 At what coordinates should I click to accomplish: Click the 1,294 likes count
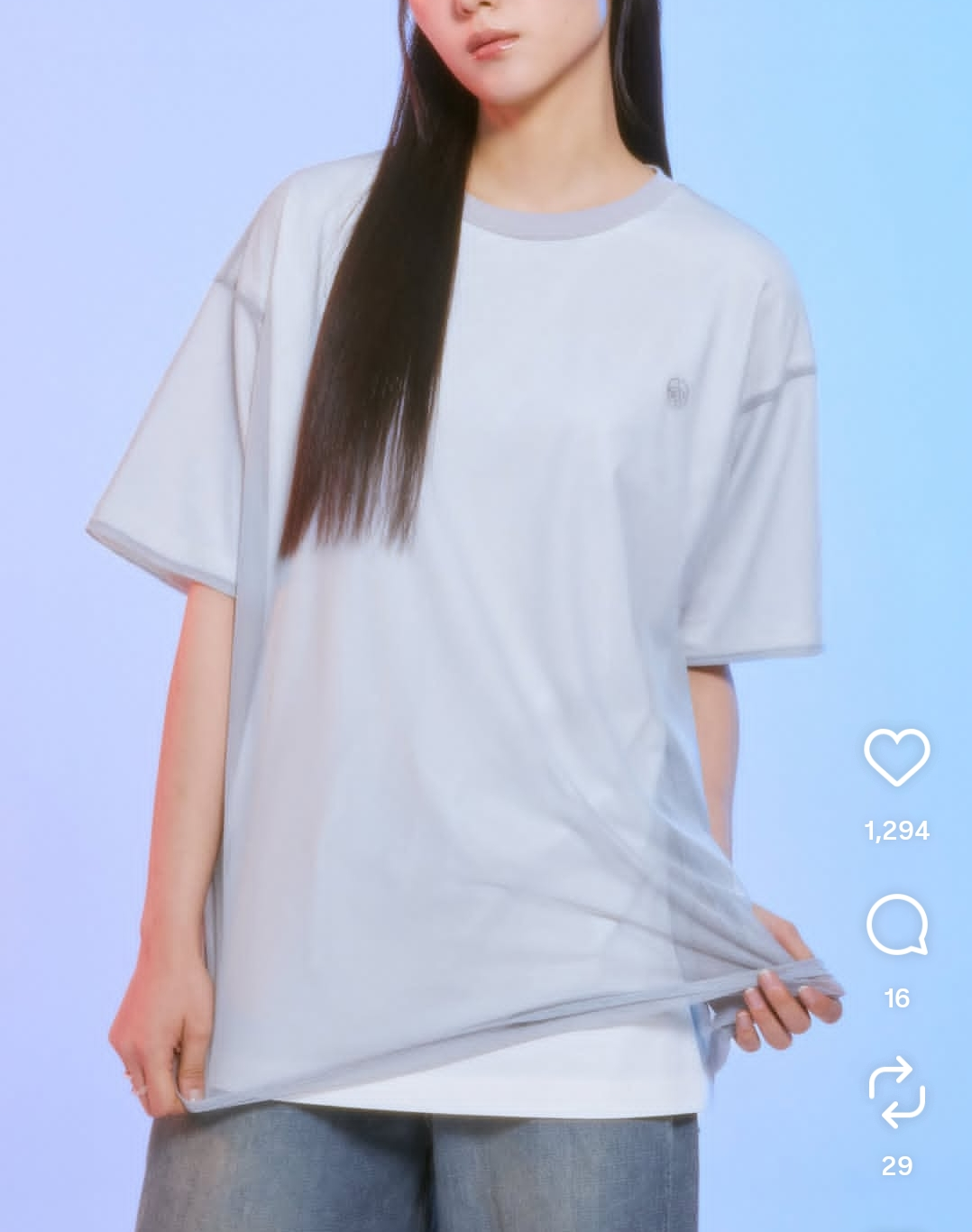click(x=900, y=831)
